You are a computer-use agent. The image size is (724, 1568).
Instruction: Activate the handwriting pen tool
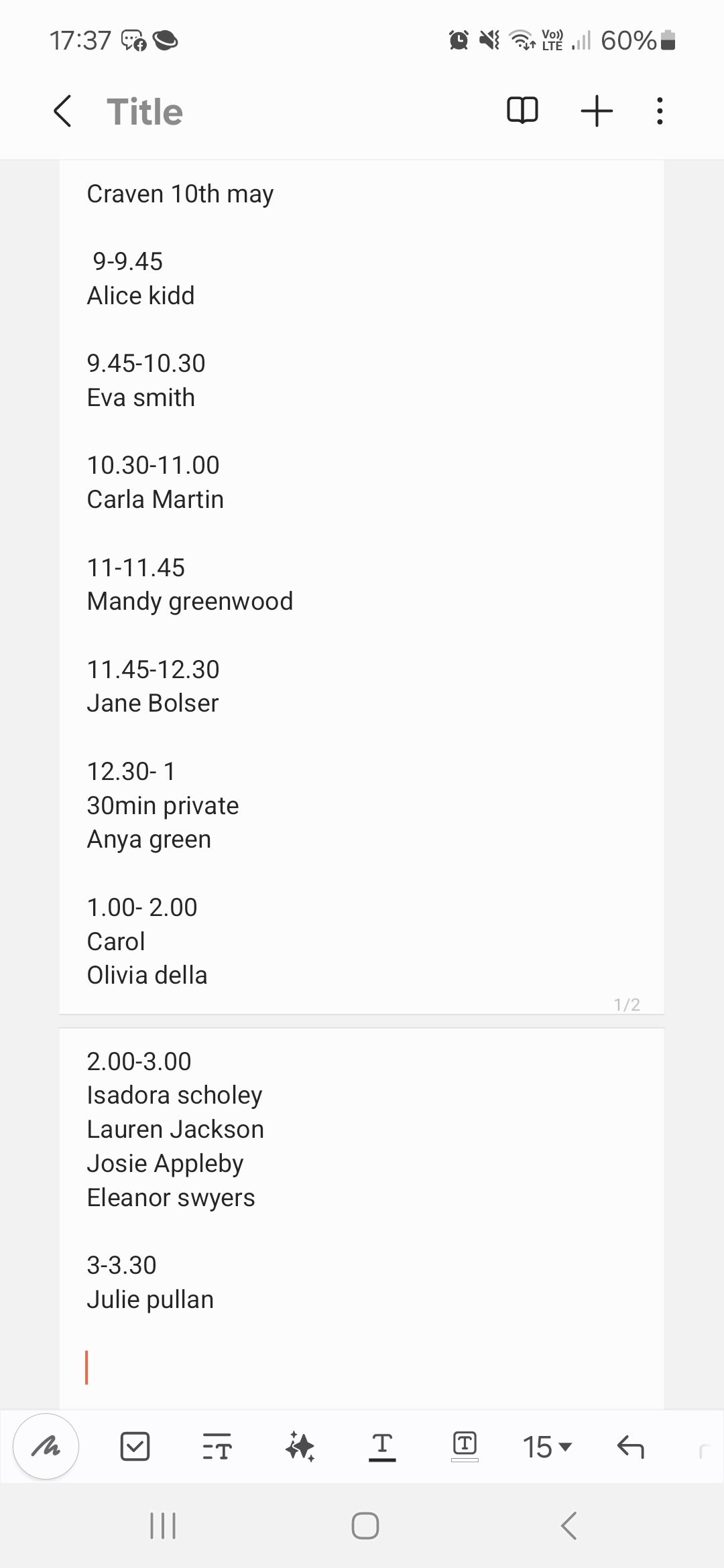click(46, 1446)
